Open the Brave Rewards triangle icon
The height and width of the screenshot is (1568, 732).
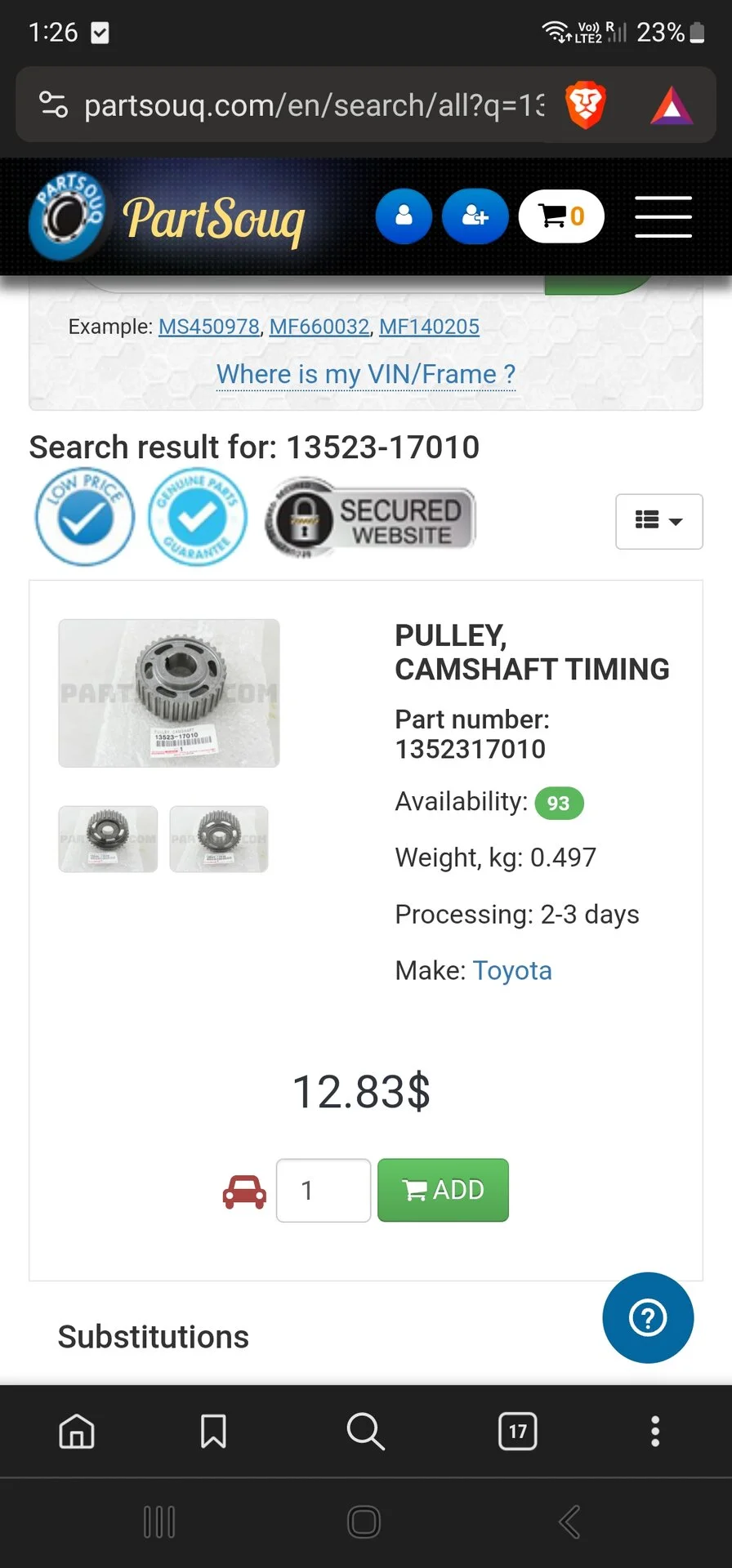point(671,105)
